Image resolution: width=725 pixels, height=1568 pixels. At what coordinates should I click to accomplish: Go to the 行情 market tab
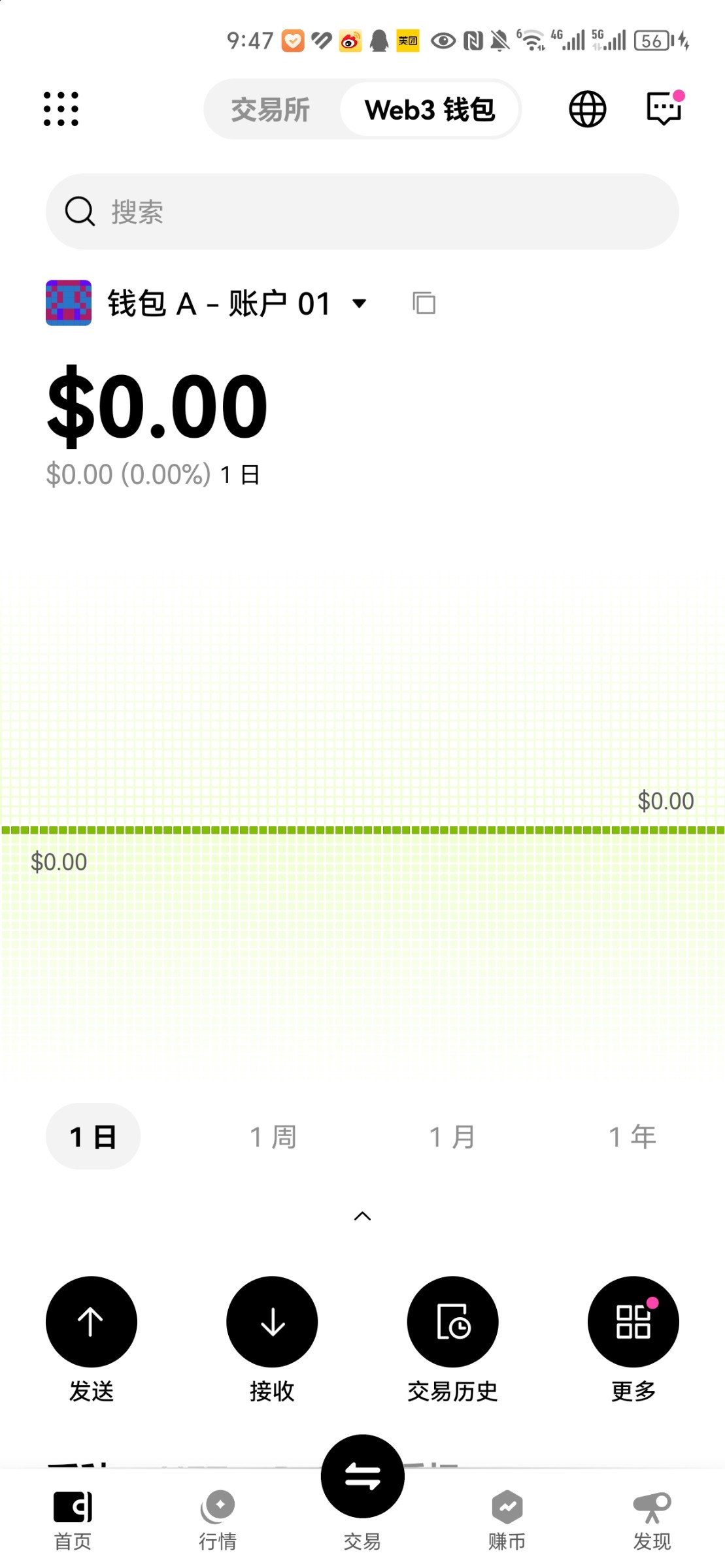point(218,1520)
